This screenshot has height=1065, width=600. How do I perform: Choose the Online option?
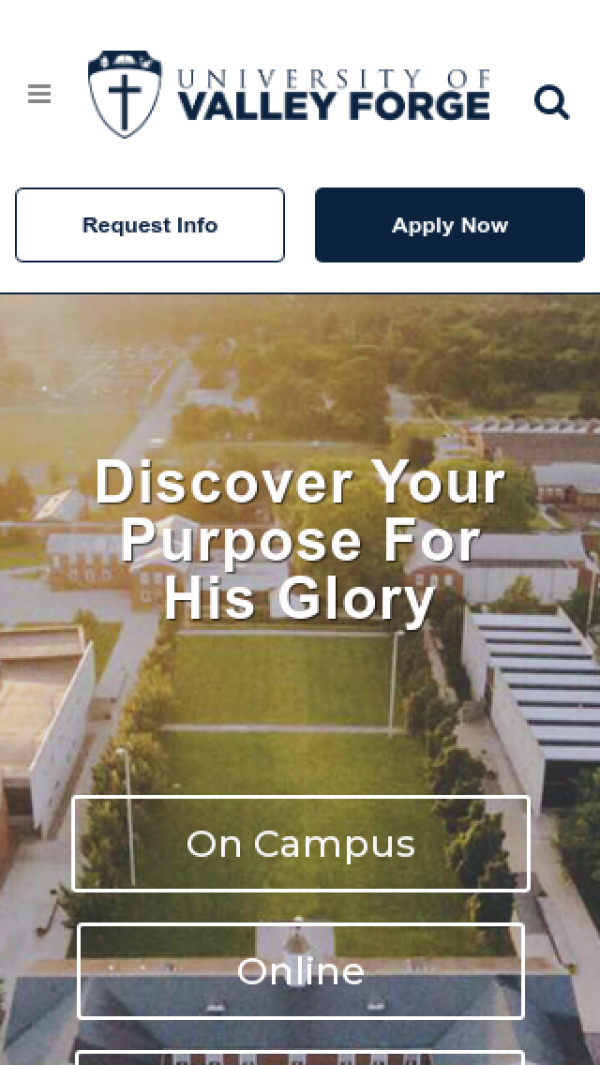click(301, 971)
